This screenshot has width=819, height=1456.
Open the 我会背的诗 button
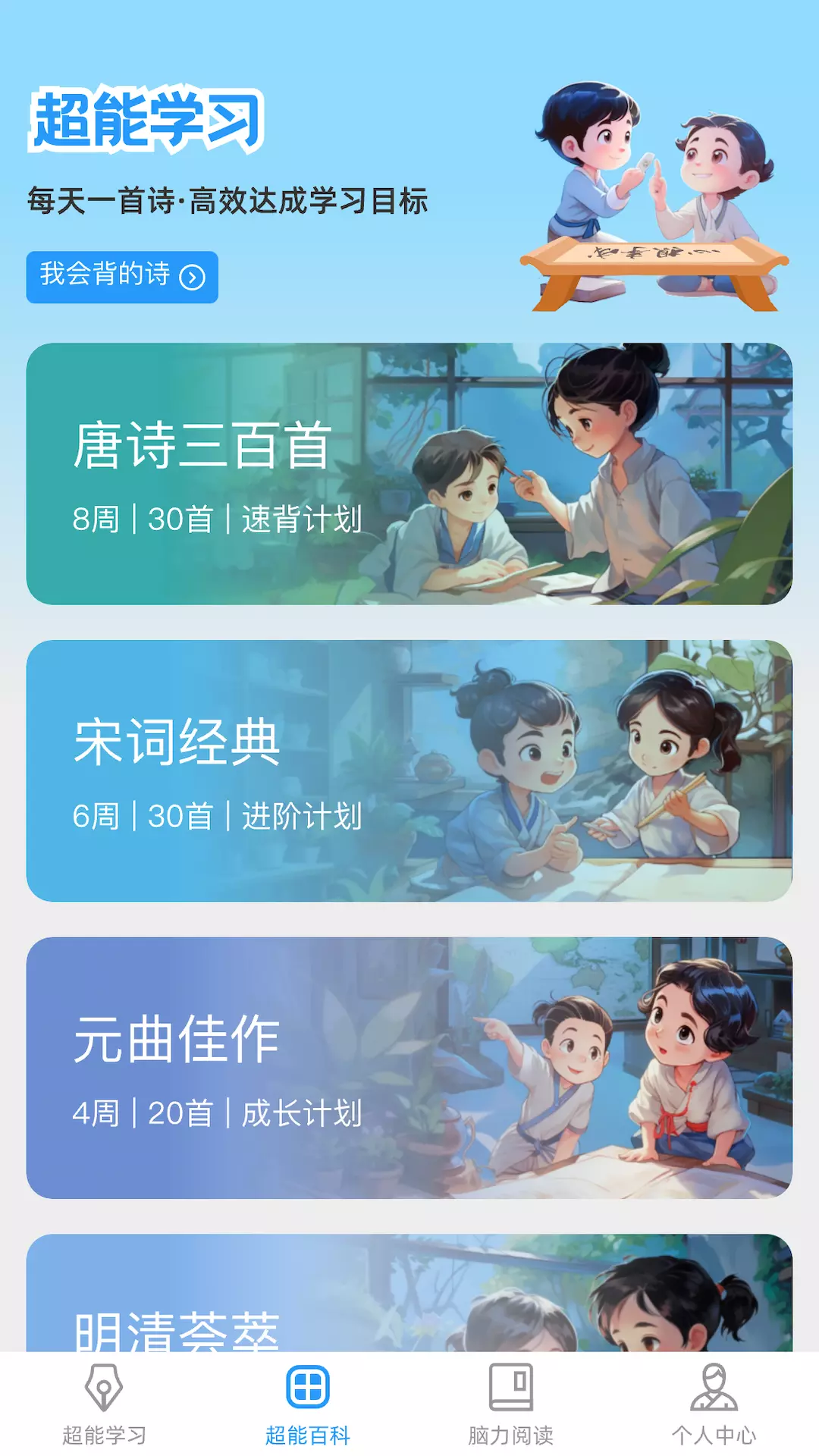(x=122, y=277)
